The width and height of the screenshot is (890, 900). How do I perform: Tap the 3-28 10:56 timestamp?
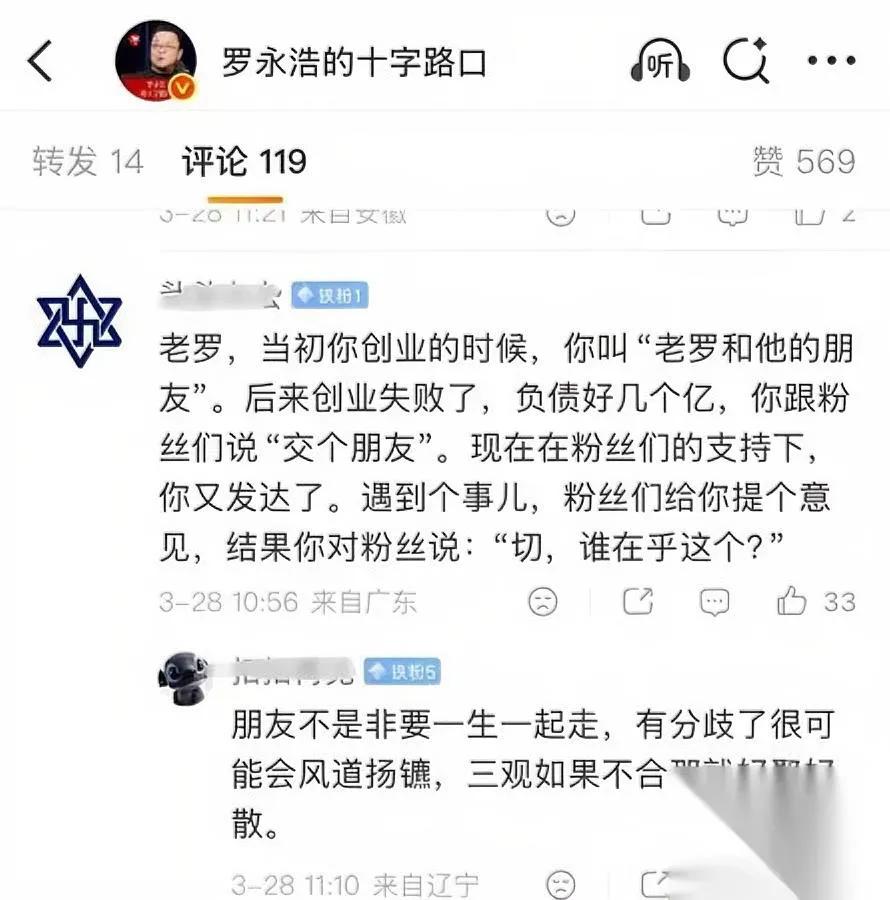228,603
